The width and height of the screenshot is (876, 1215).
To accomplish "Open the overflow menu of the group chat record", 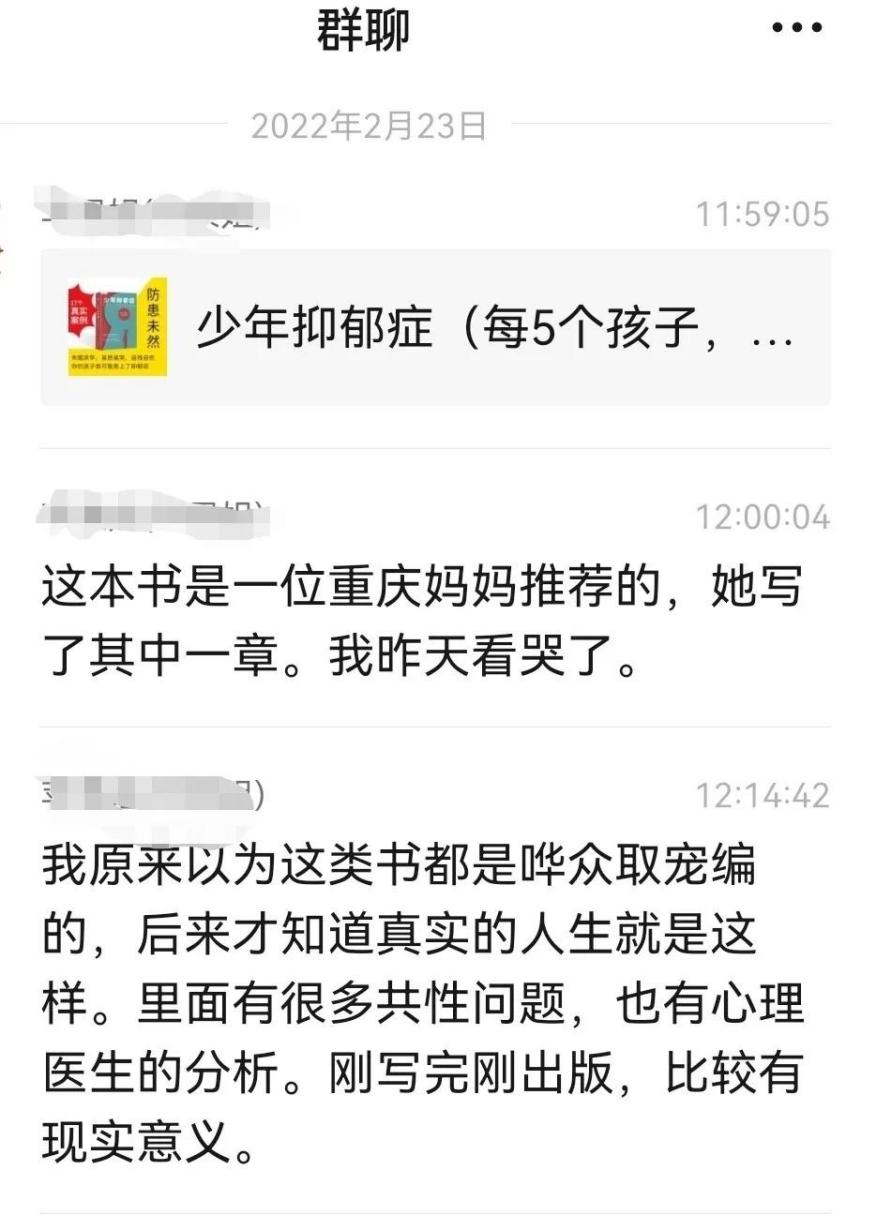I will 797,29.
